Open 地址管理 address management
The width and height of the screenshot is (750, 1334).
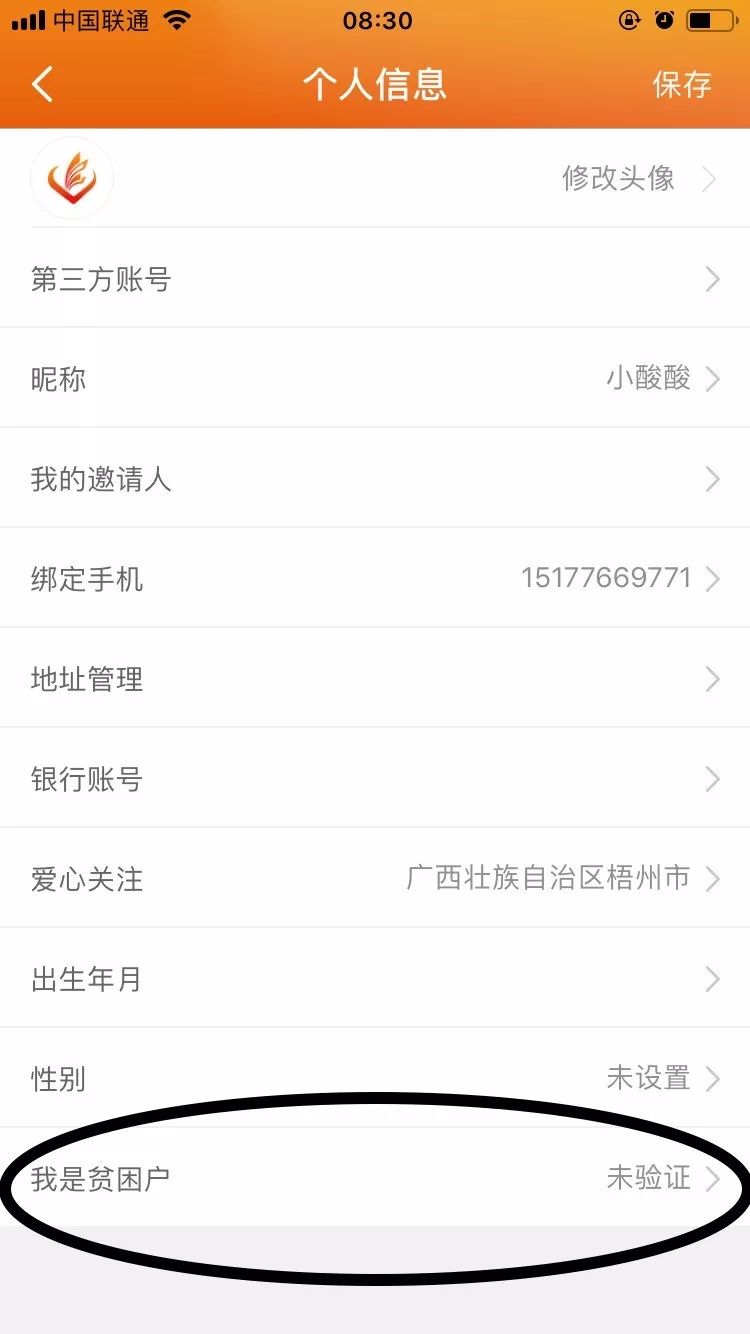tap(375, 679)
